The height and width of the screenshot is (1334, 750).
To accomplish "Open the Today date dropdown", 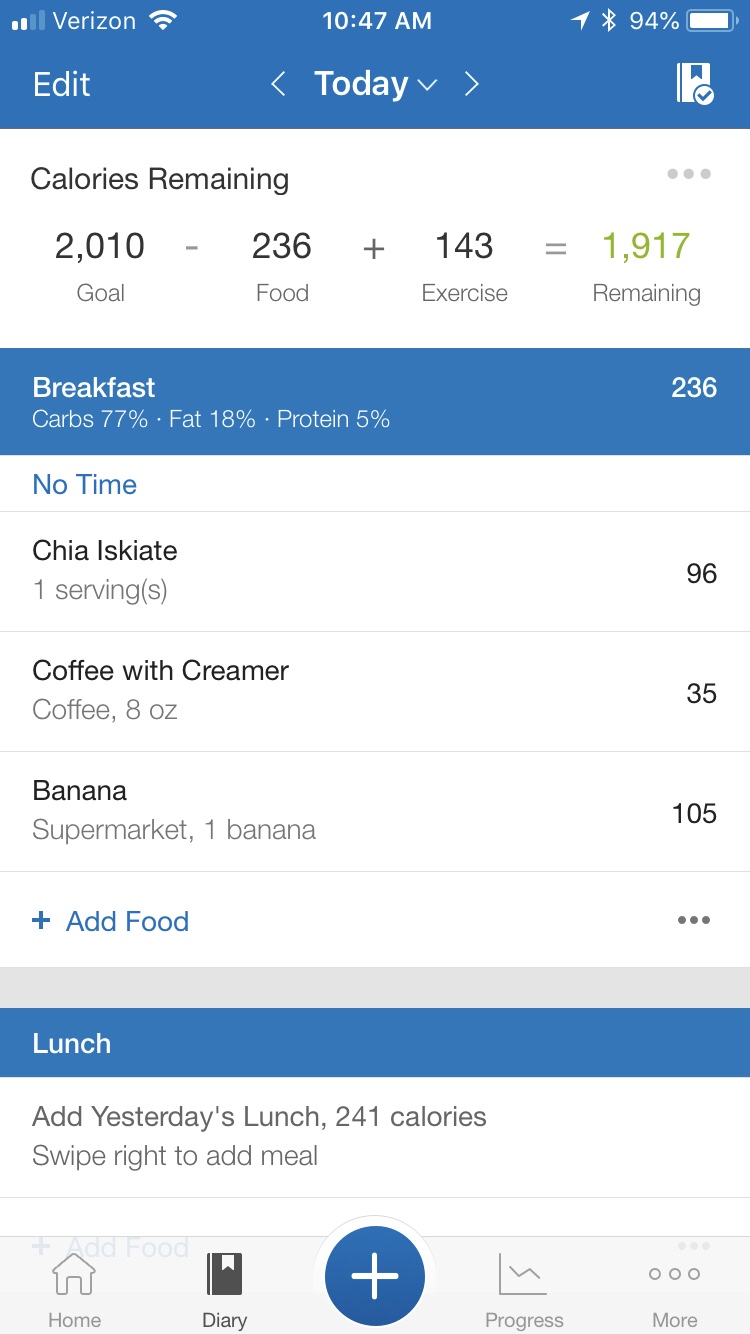I will point(375,84).
